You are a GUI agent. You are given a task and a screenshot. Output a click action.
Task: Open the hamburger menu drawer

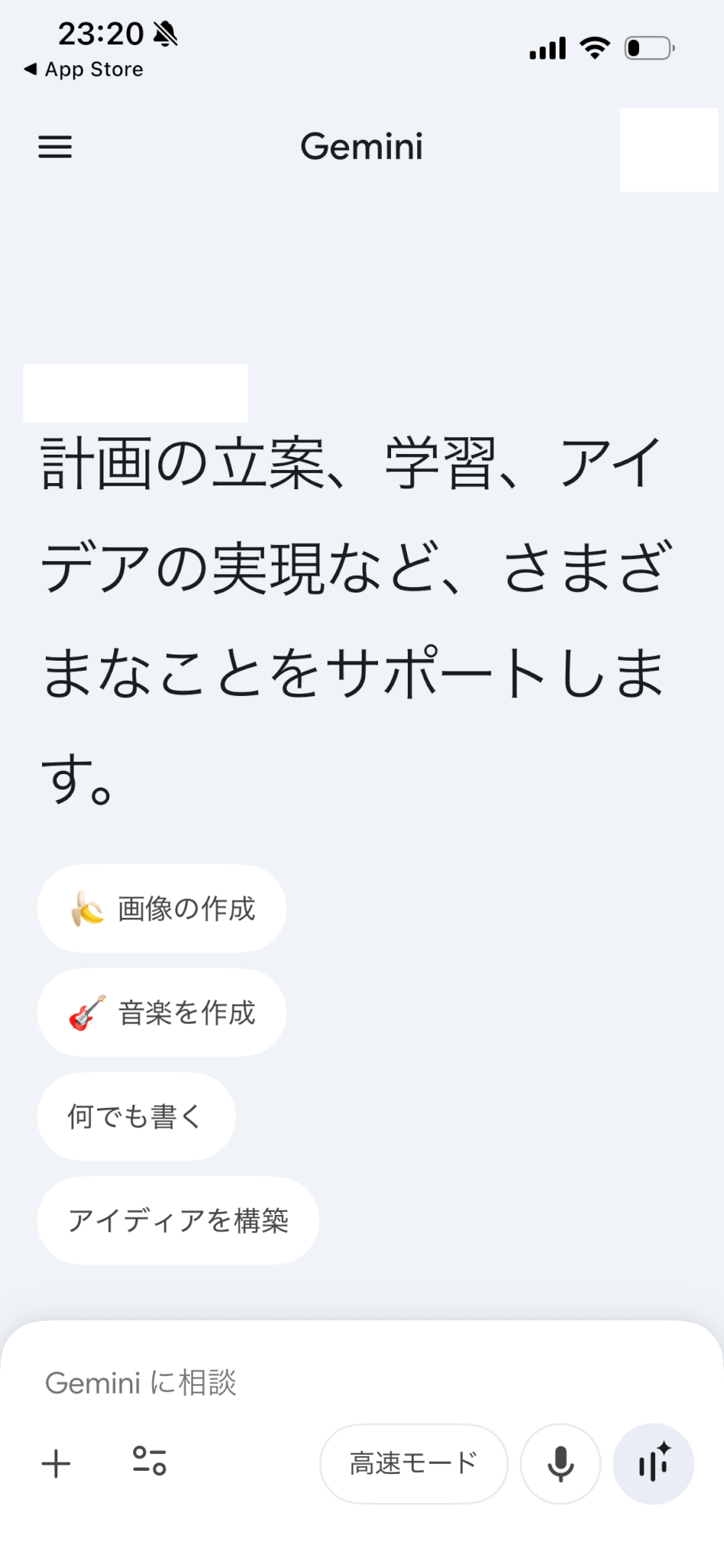[55, 146]
